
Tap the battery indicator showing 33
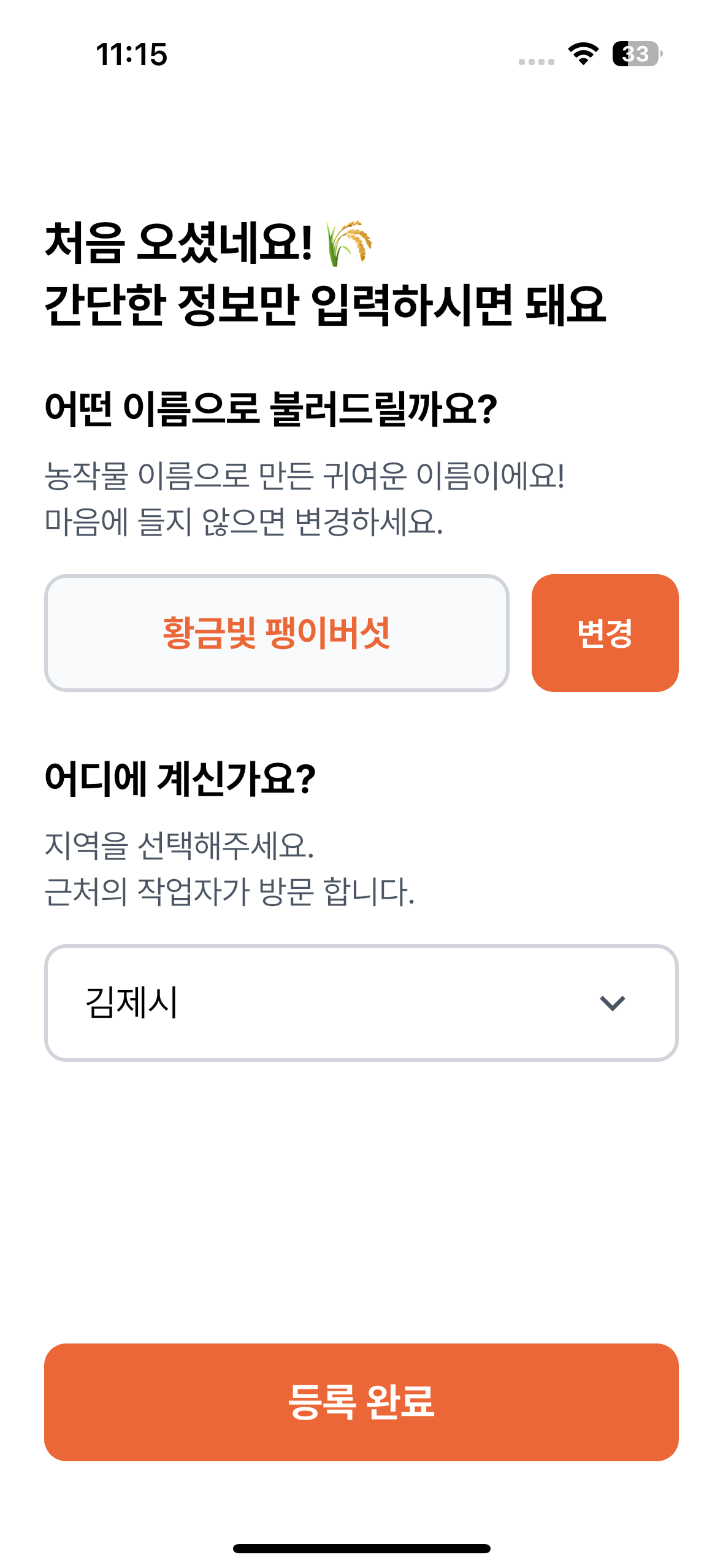[x=635, y=55]
